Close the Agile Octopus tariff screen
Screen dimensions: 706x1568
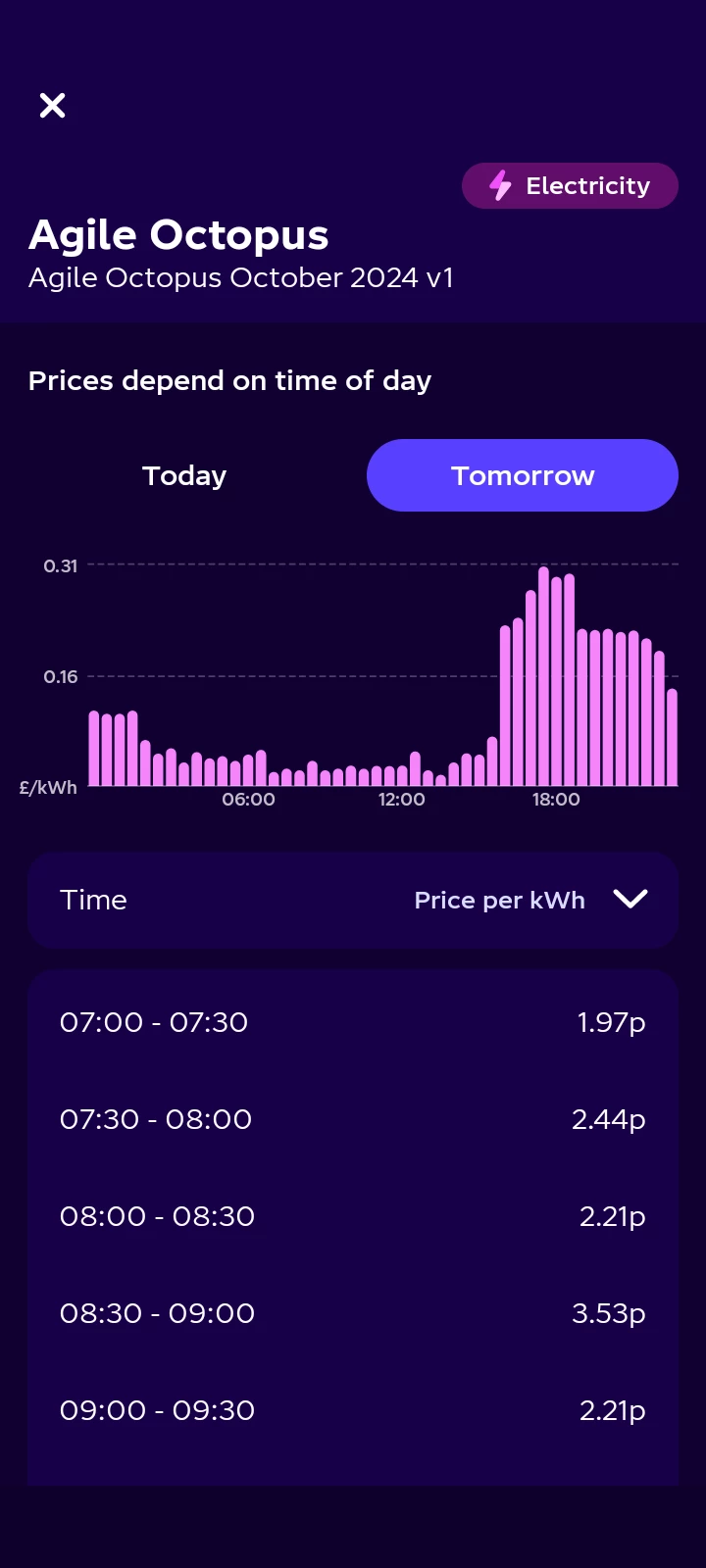click(52, 105)
